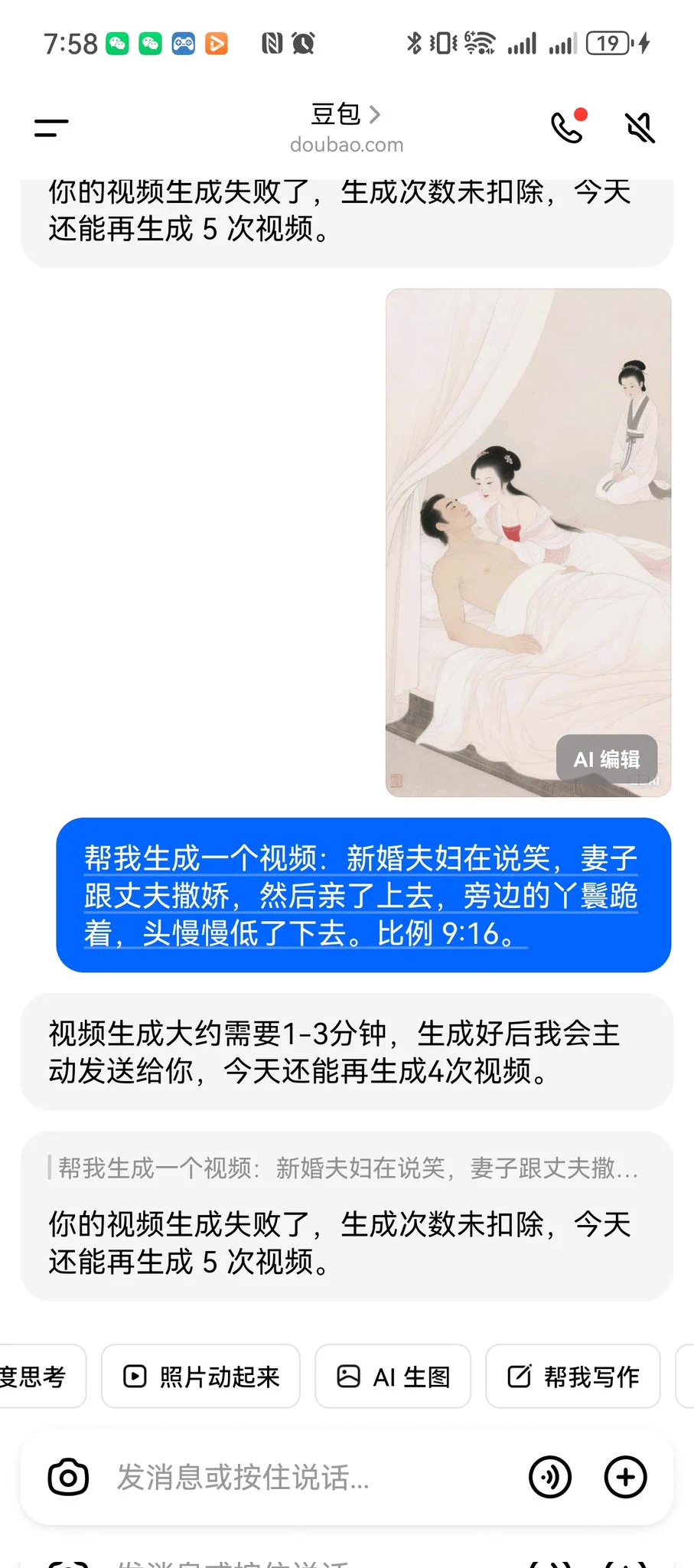Tap AI 编辑 on the image

pos(606,759)
